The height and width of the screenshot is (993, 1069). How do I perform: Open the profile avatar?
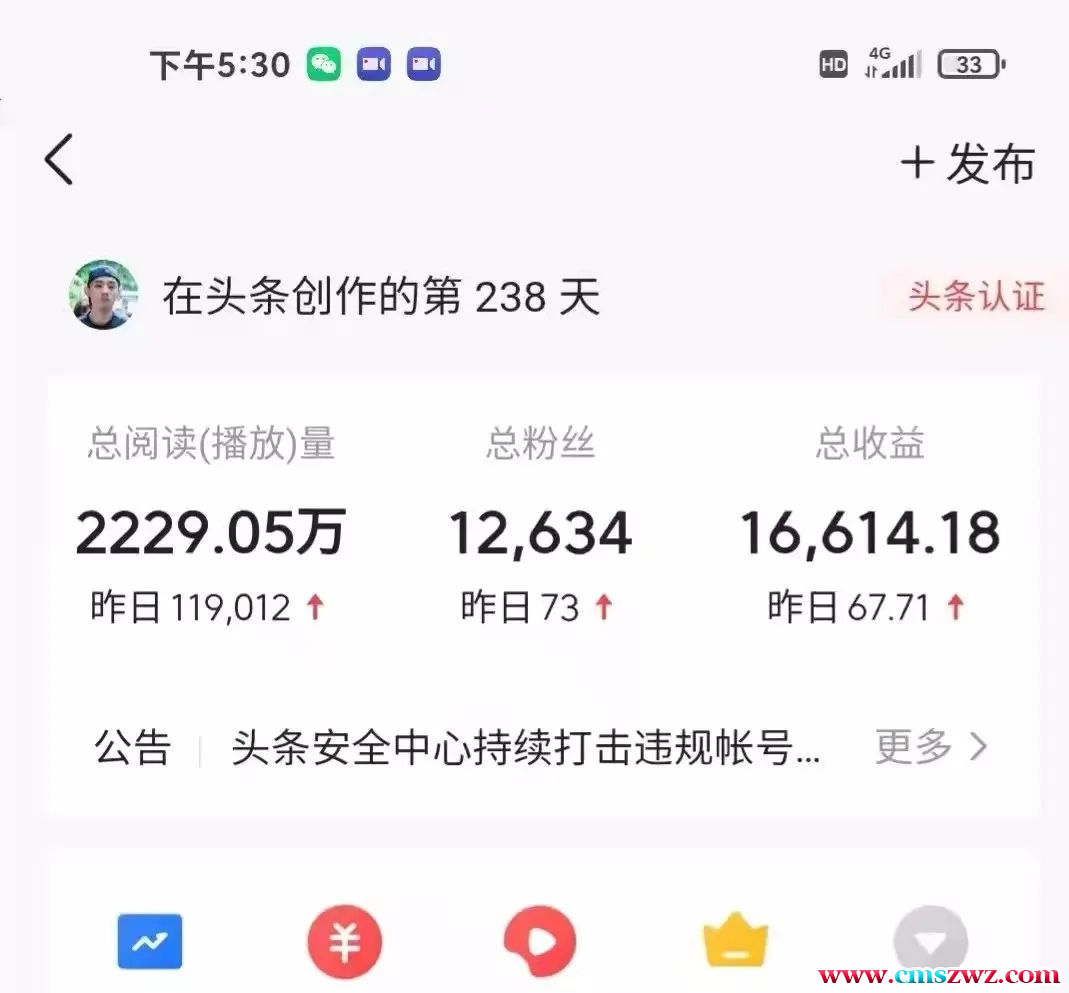click(103, 296)
